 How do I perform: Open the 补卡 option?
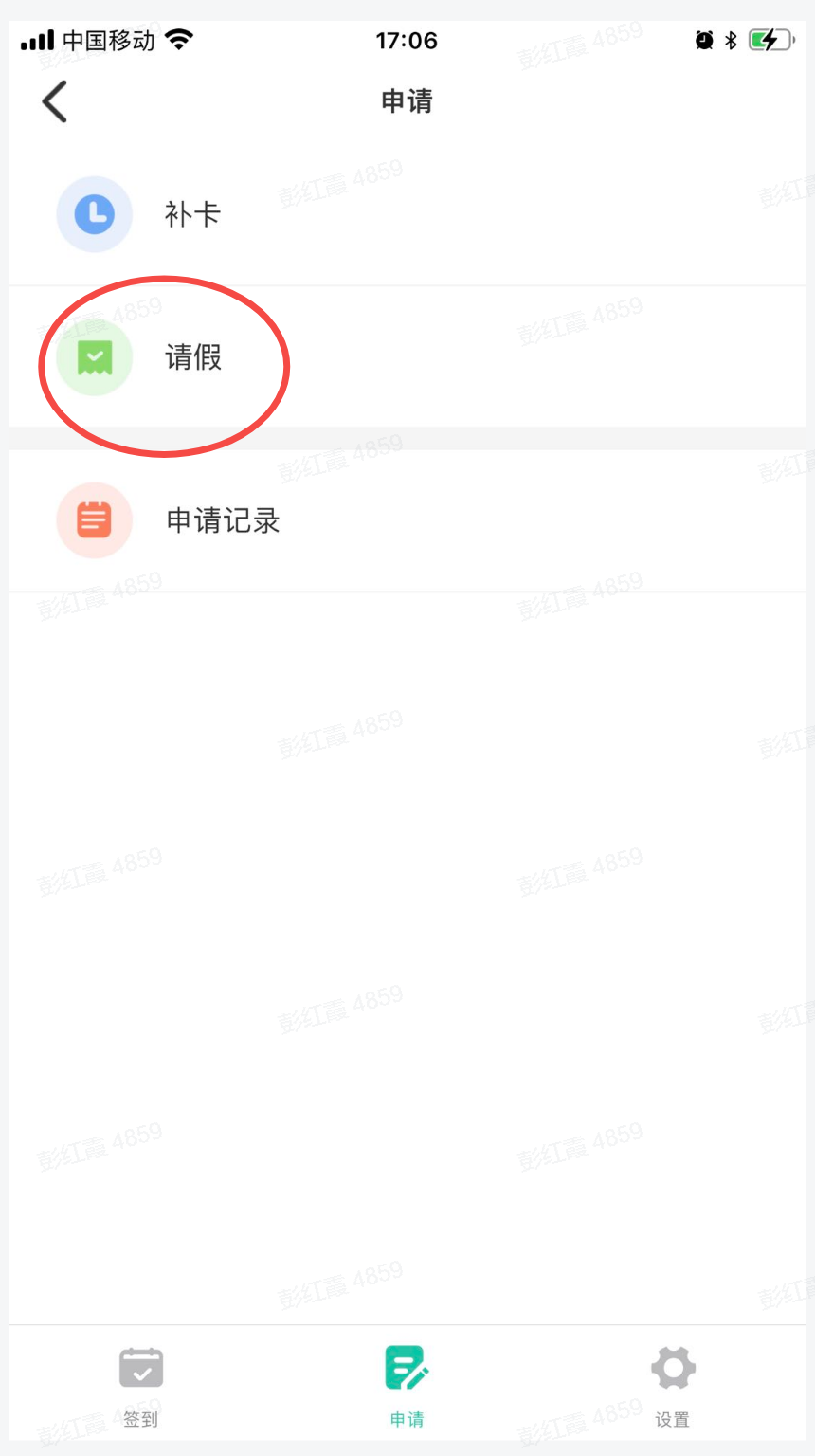coord(192,214)
